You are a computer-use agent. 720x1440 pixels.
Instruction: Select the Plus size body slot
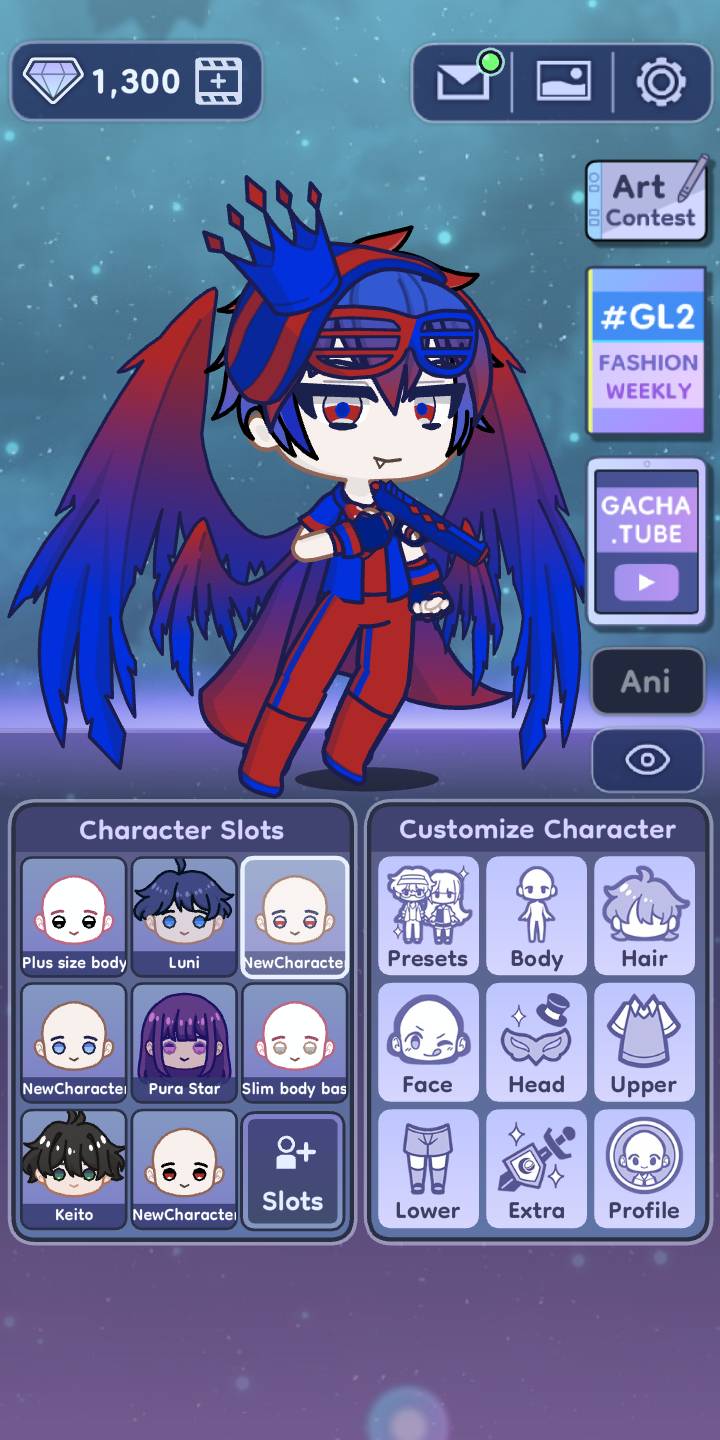[x=74, y=916]
